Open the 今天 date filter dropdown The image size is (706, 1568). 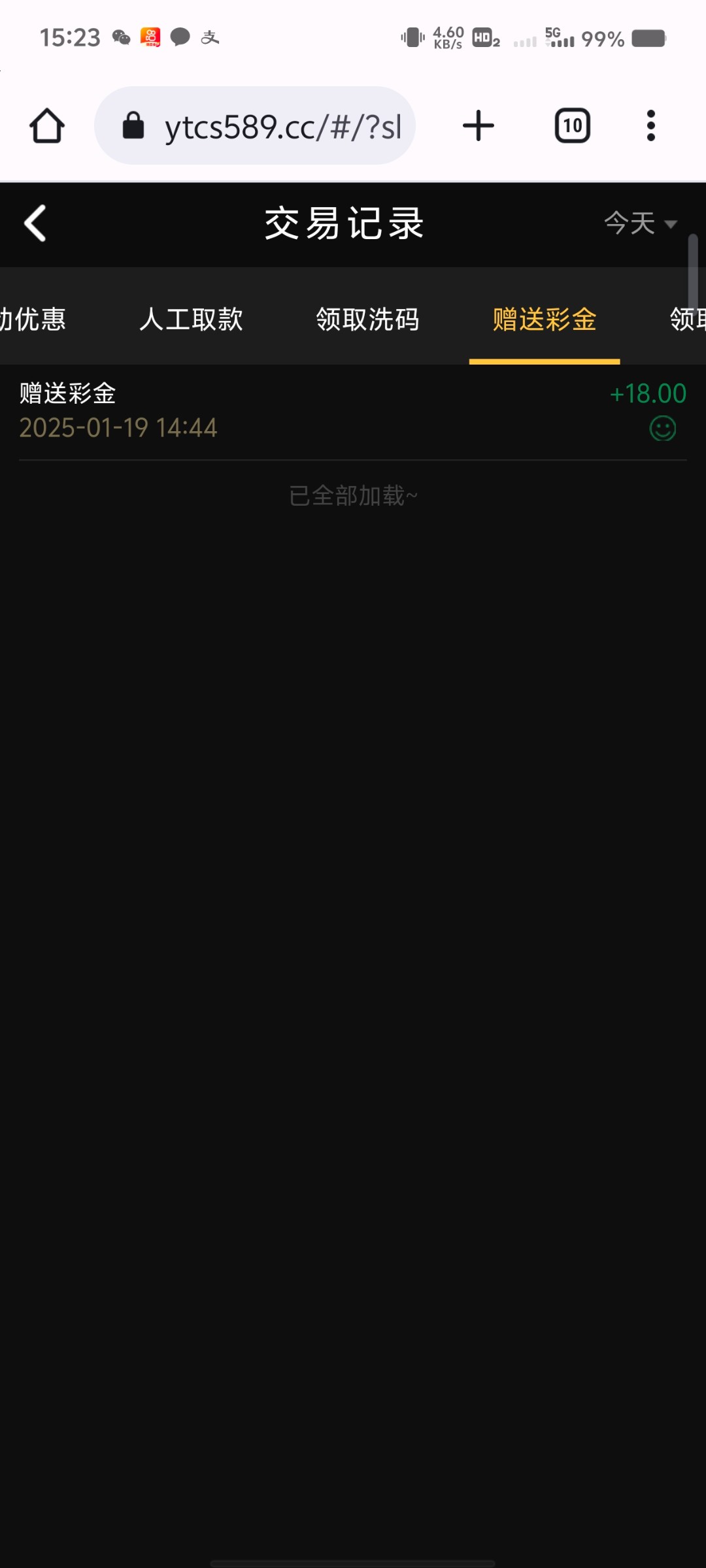(639, 223)
